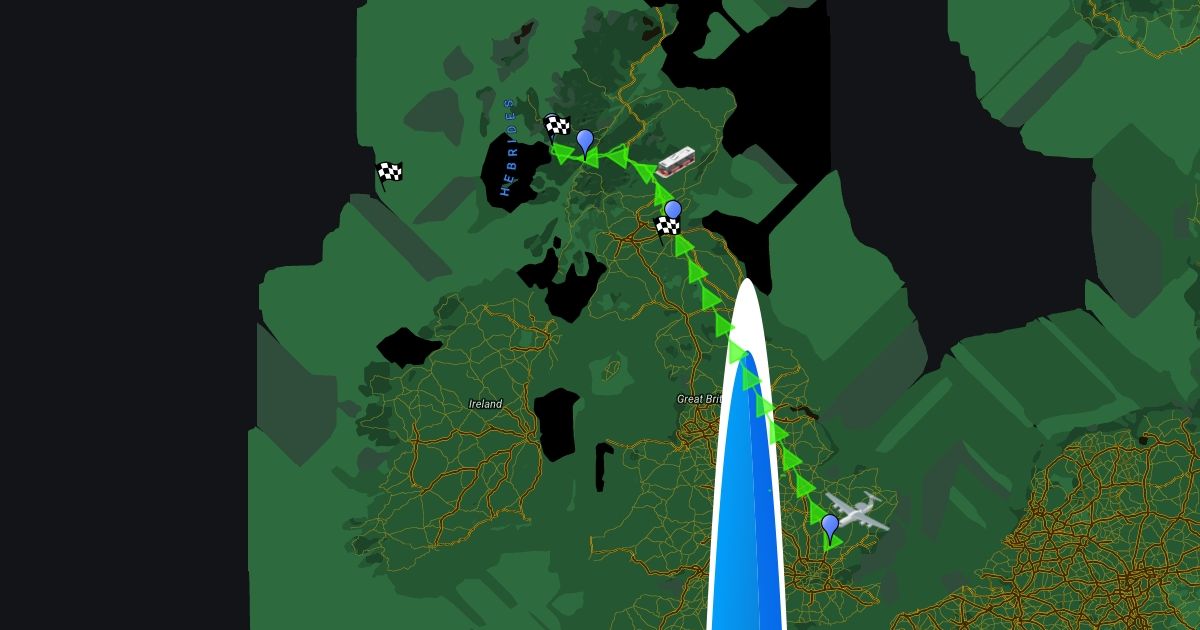Tap the airplane marker near London
The height and width of the screenshot is (630, 1200).
pyautogui.click(x=857, y=511)
